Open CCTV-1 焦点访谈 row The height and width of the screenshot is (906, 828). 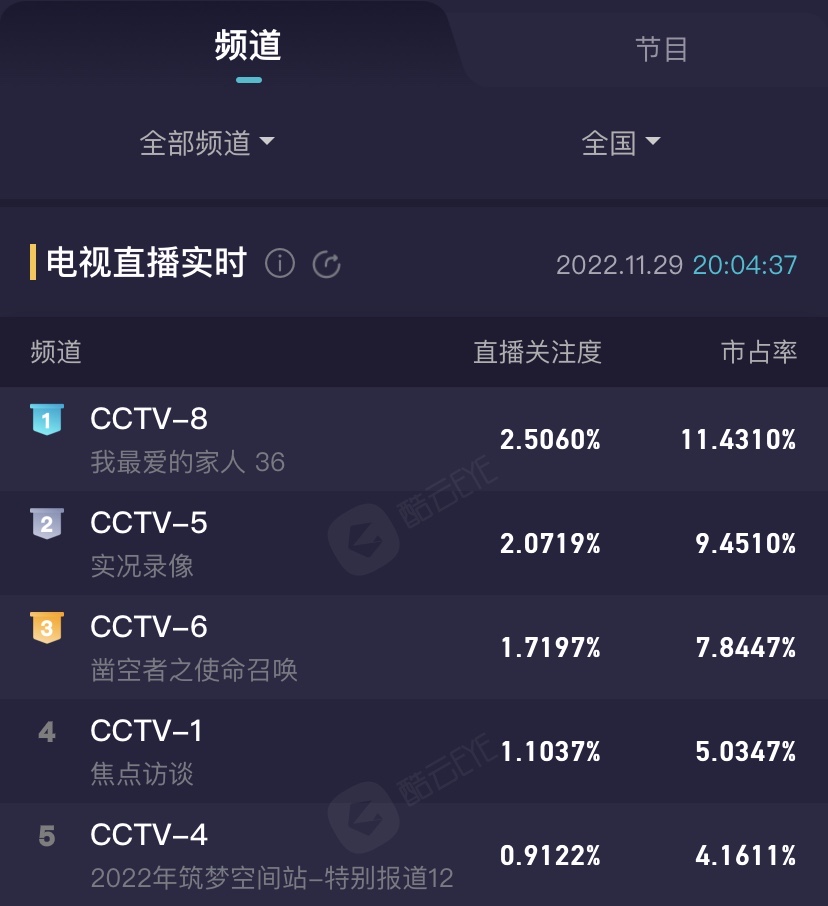414,751
